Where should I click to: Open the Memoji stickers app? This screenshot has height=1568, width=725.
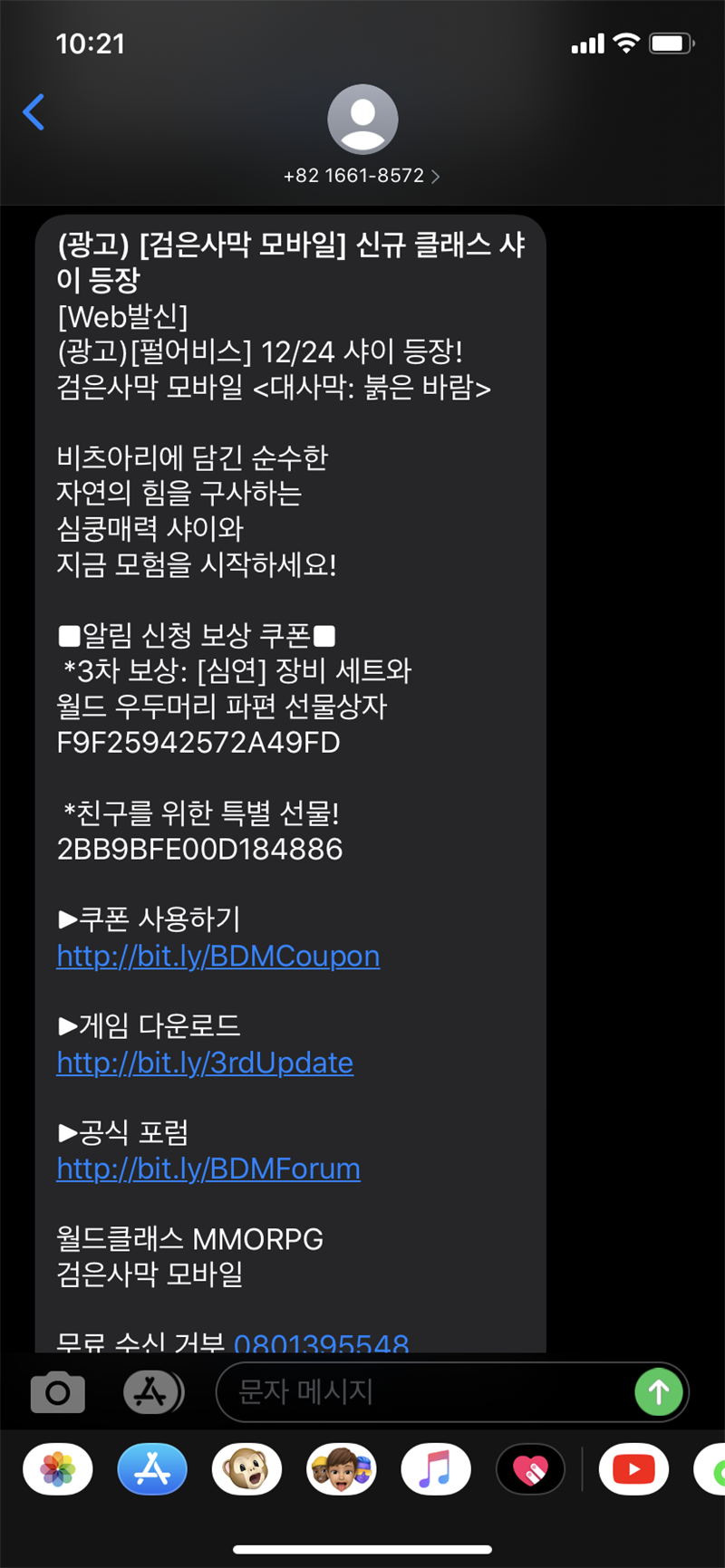coord(341,1468)
